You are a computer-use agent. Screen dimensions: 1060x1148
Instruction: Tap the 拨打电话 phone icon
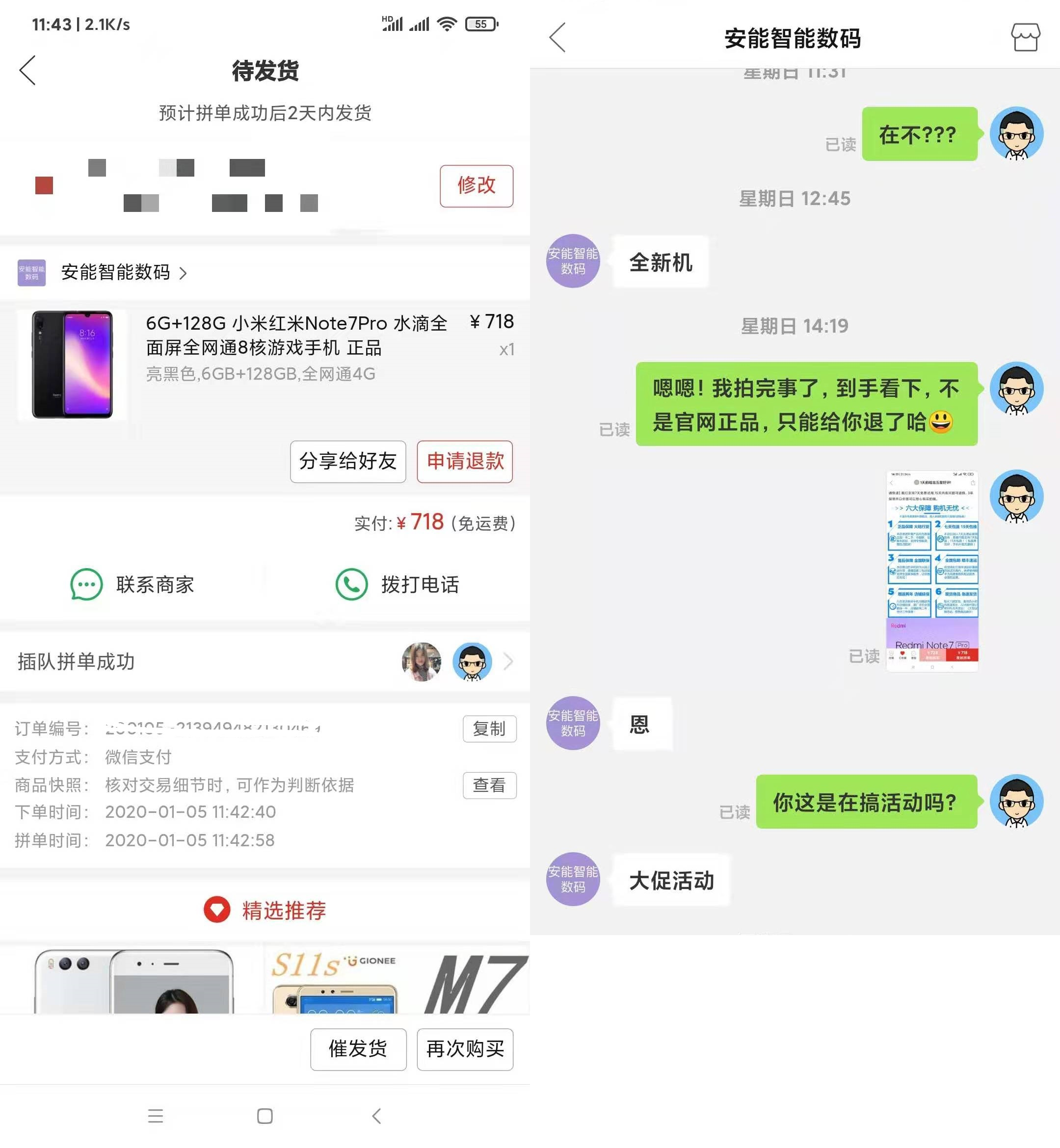[351, 585]
